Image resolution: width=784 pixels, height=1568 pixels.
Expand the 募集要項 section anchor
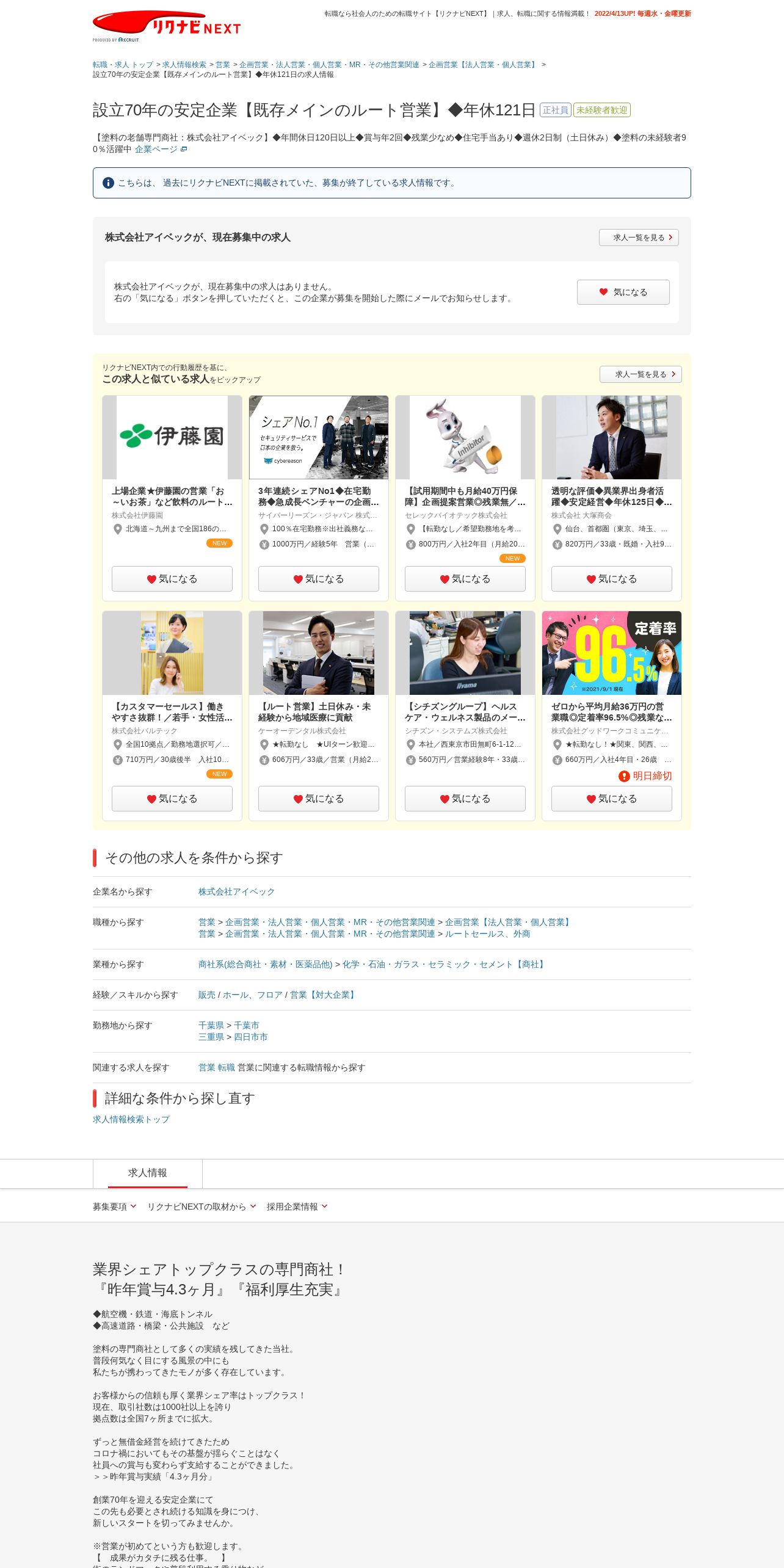114,1207
